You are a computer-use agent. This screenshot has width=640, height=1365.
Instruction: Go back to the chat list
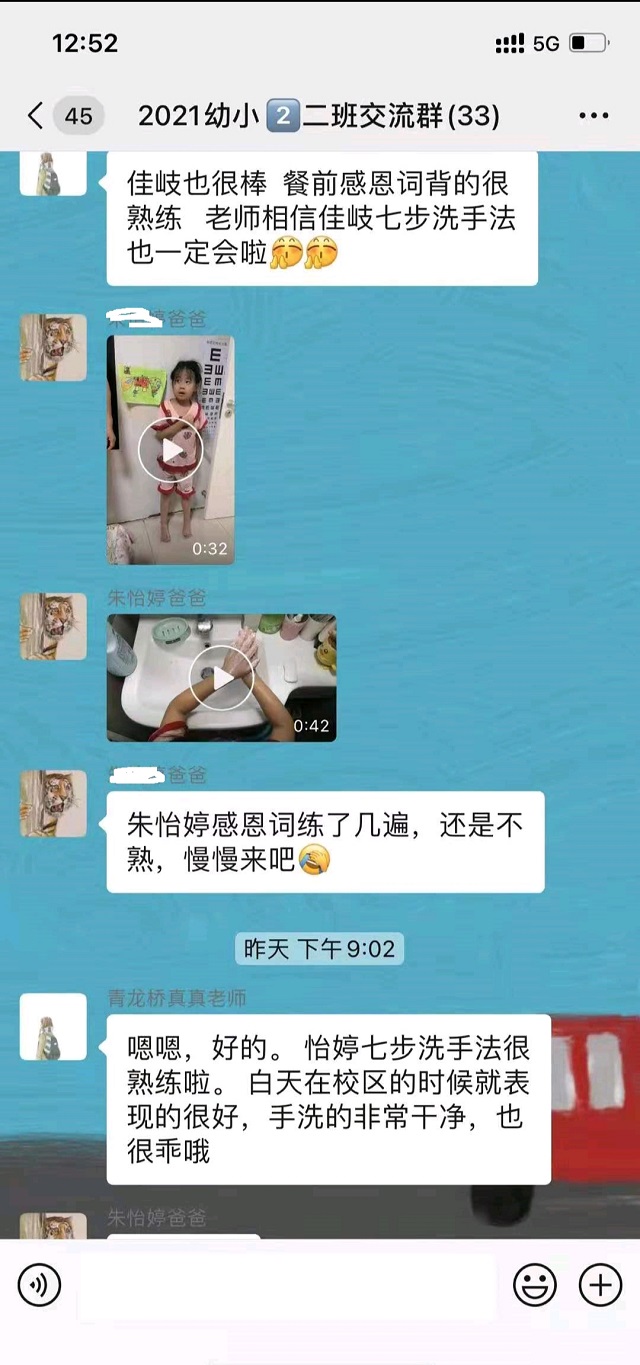coord(36,116)
